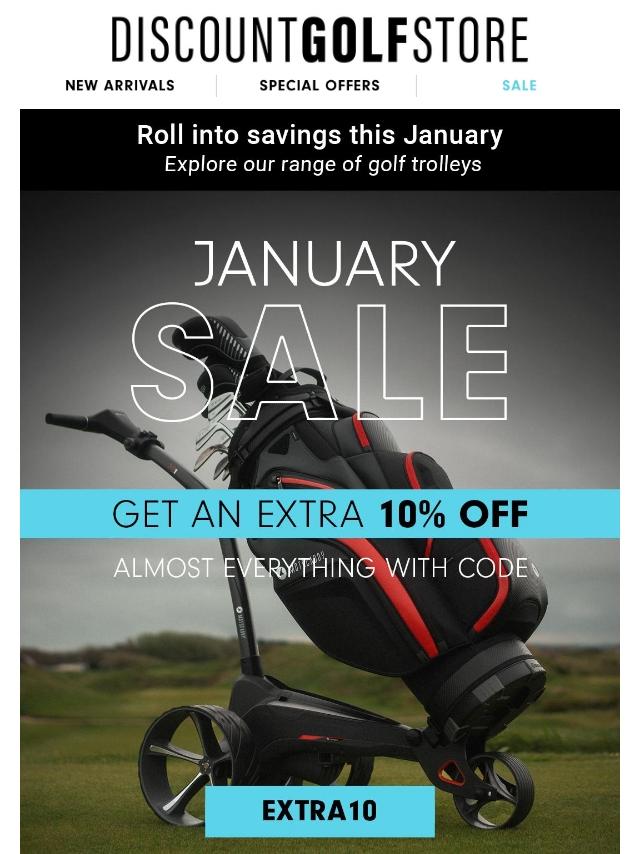Go to Special Offers
This screenshot has width=640, height=854.
(x=319, y=86)
